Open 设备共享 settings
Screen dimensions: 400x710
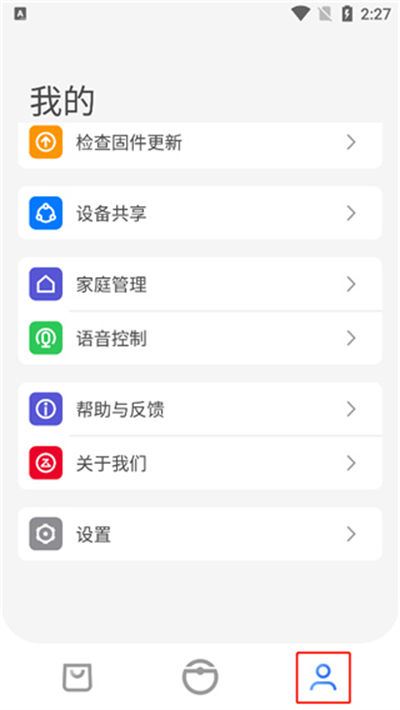pyautogui.click(x=200, y=213)
